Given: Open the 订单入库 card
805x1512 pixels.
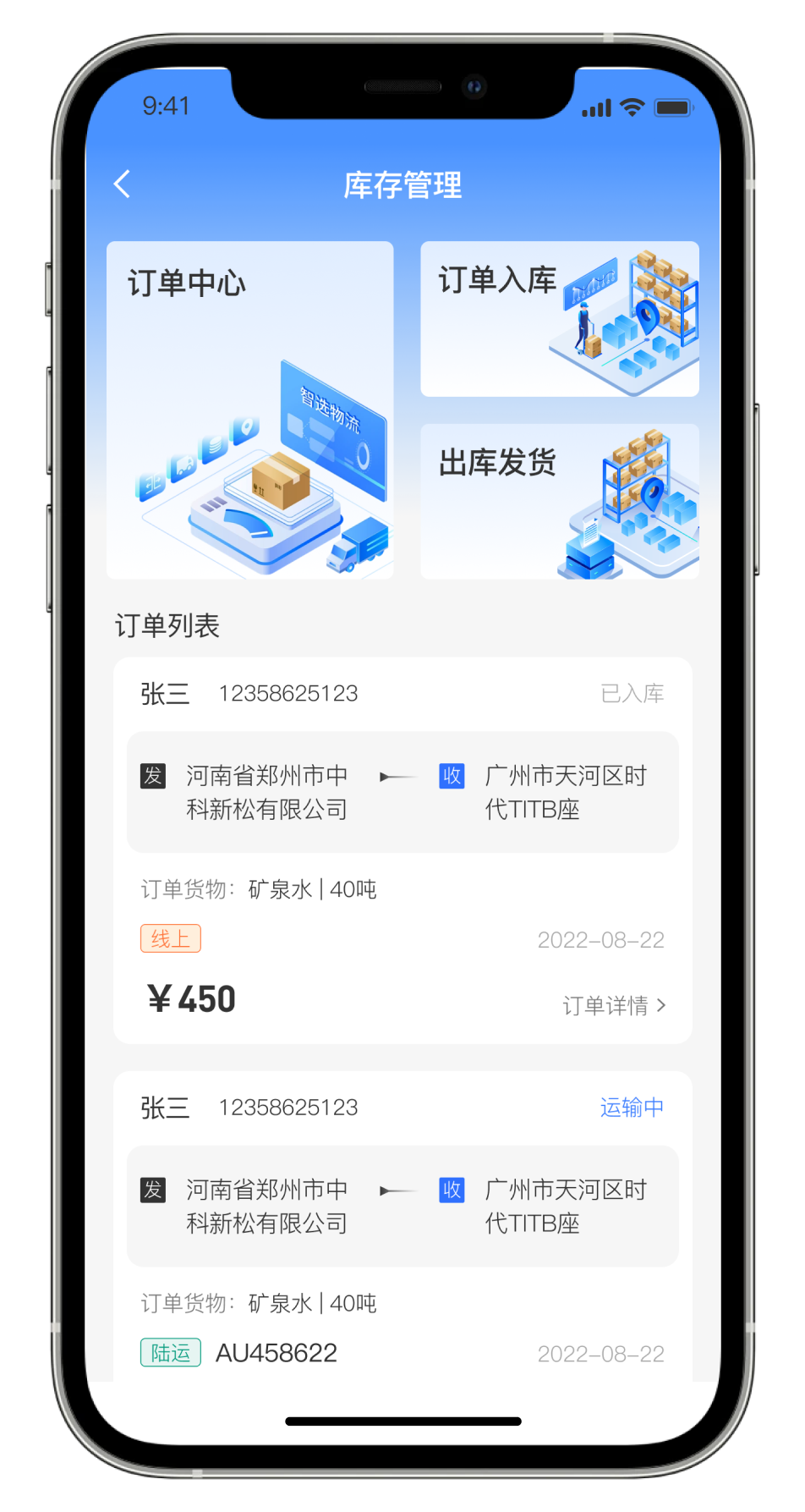Looking at the screenshot, I should [x=559, y=319].
